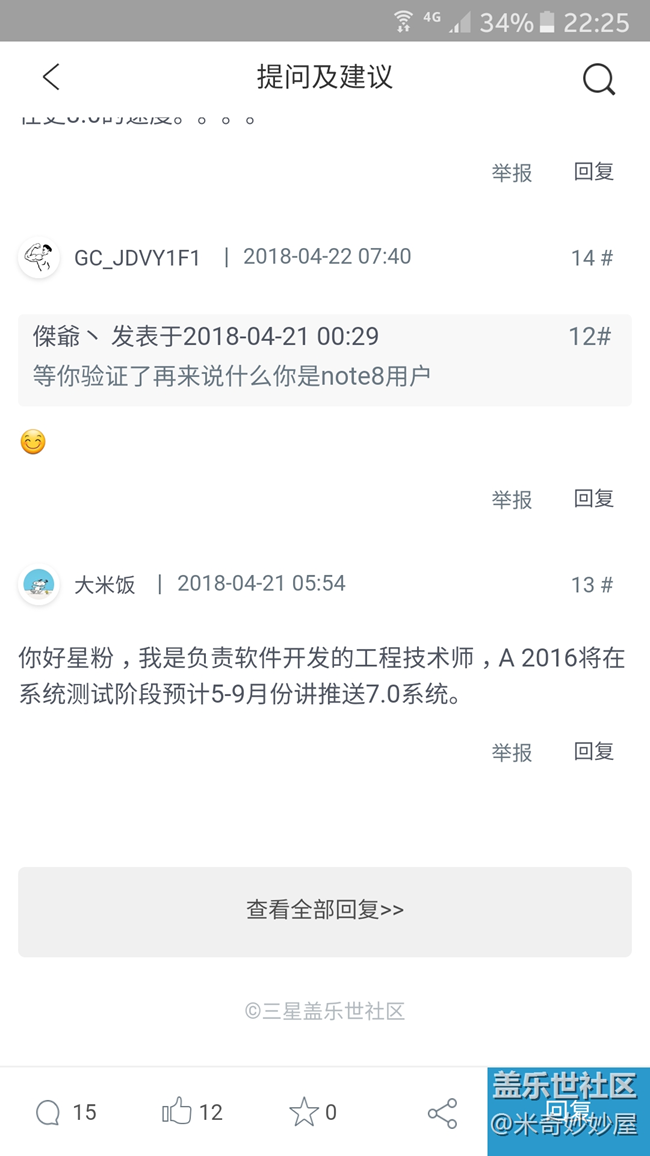Like this thread with the thumbs-up
This screenshot has width=650, height=1156.
177,1111
